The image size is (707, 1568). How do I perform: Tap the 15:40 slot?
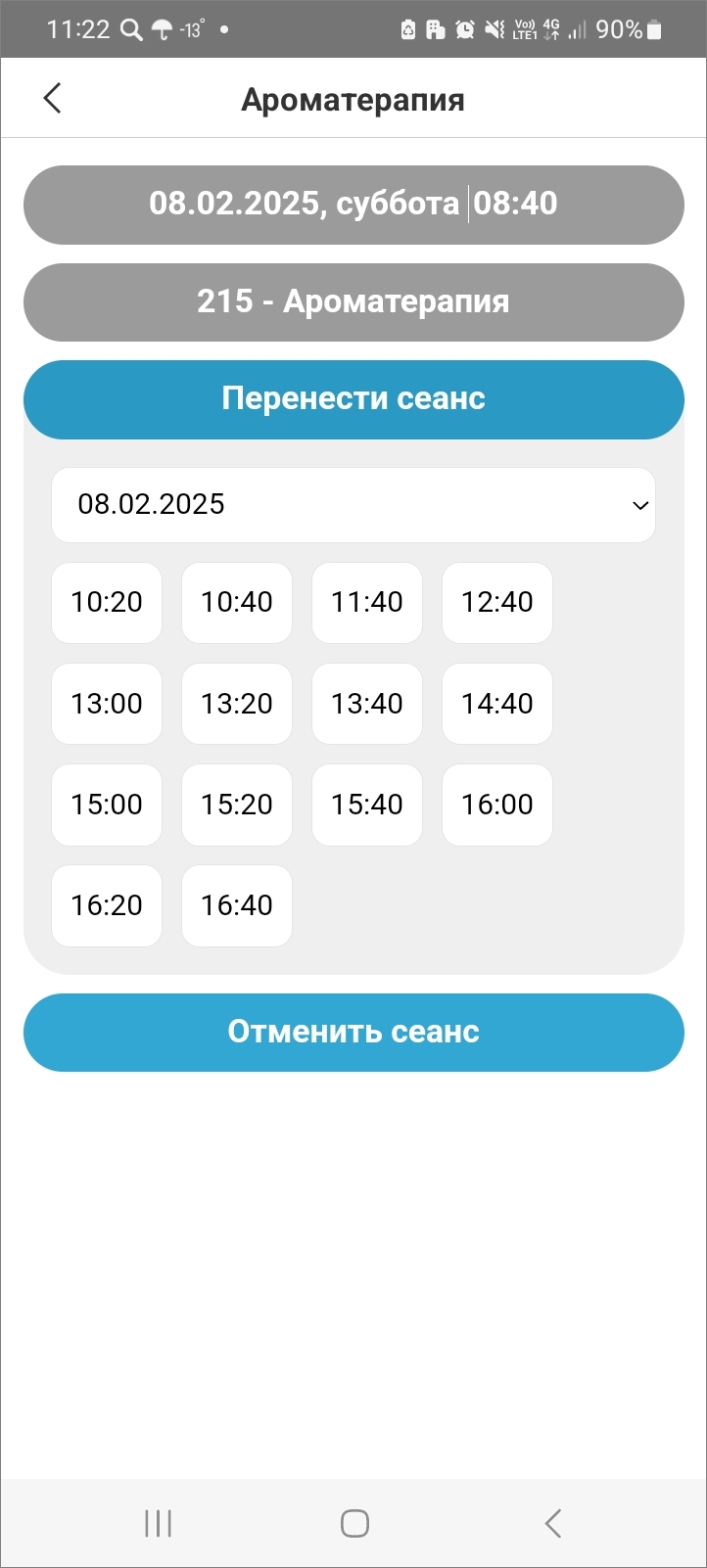click(367, 805)
